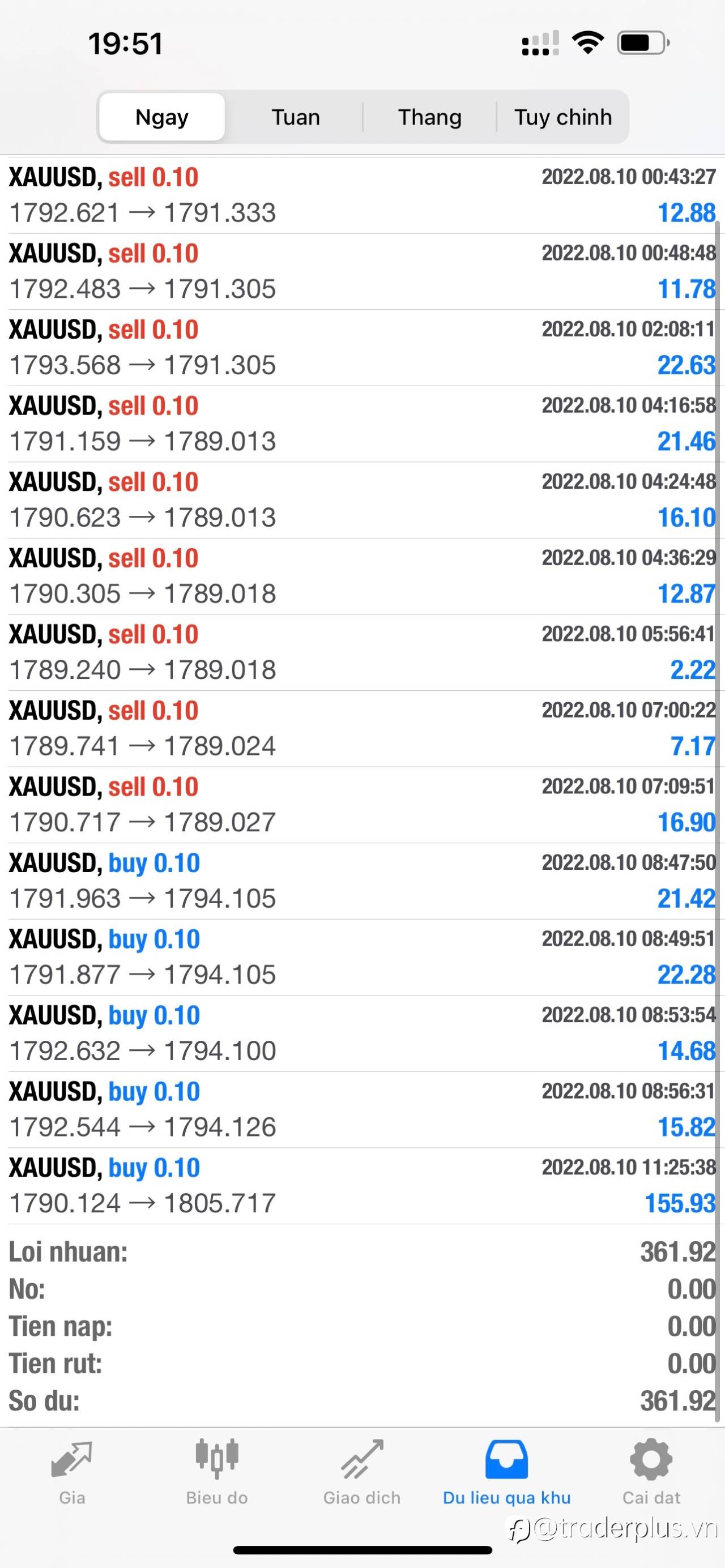The image size is (725, 1568).
Task: Select the Du lieu qua khu tab
Action: (506, 1472)
